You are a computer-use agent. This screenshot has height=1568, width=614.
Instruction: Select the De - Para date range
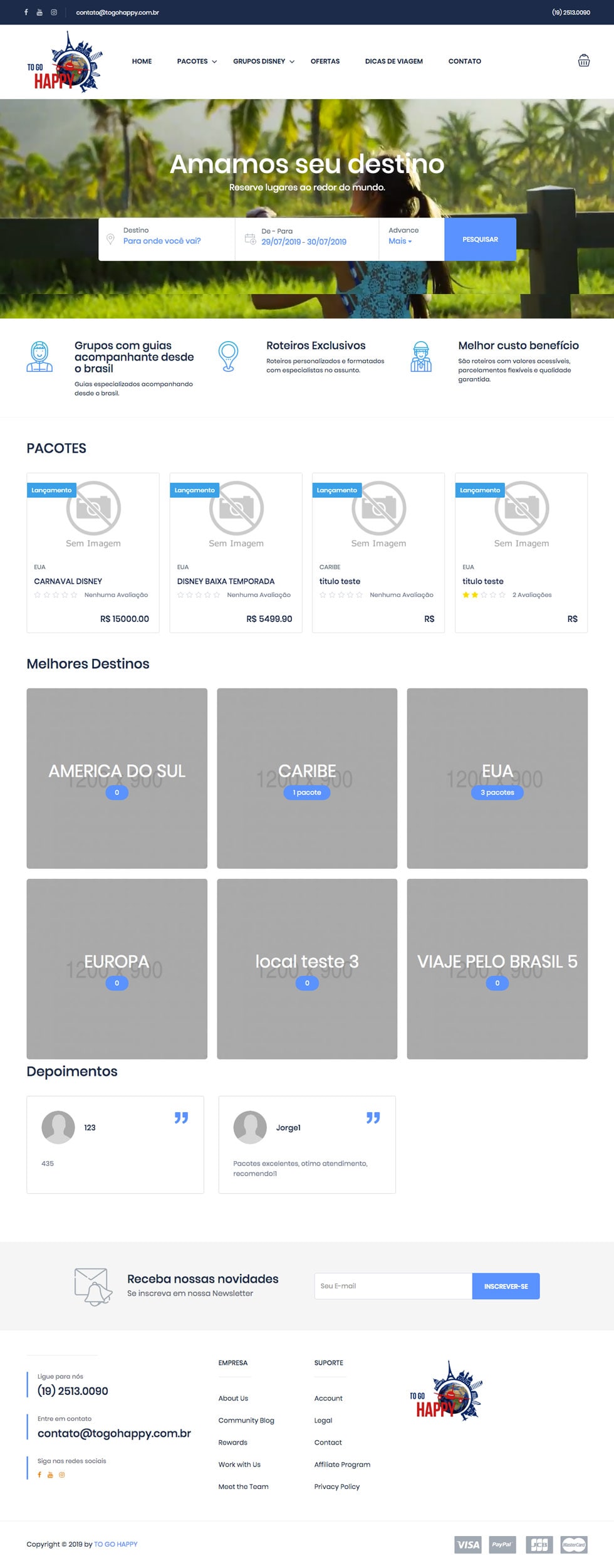pyautogui.click(x=304, y=241)
